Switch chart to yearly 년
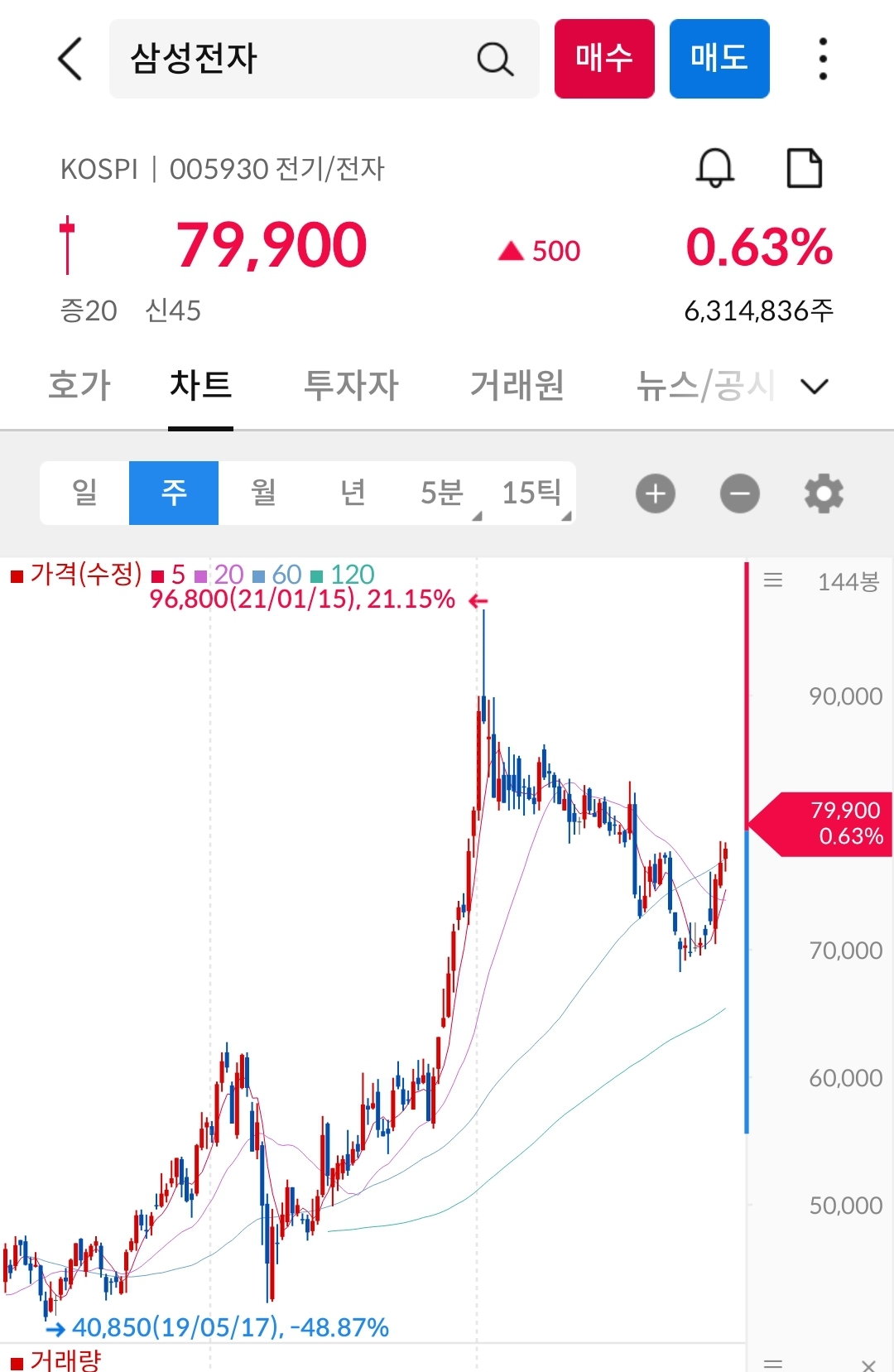Image resolution: width=894 pixels, height=1372 pixels. click(353, 493)
